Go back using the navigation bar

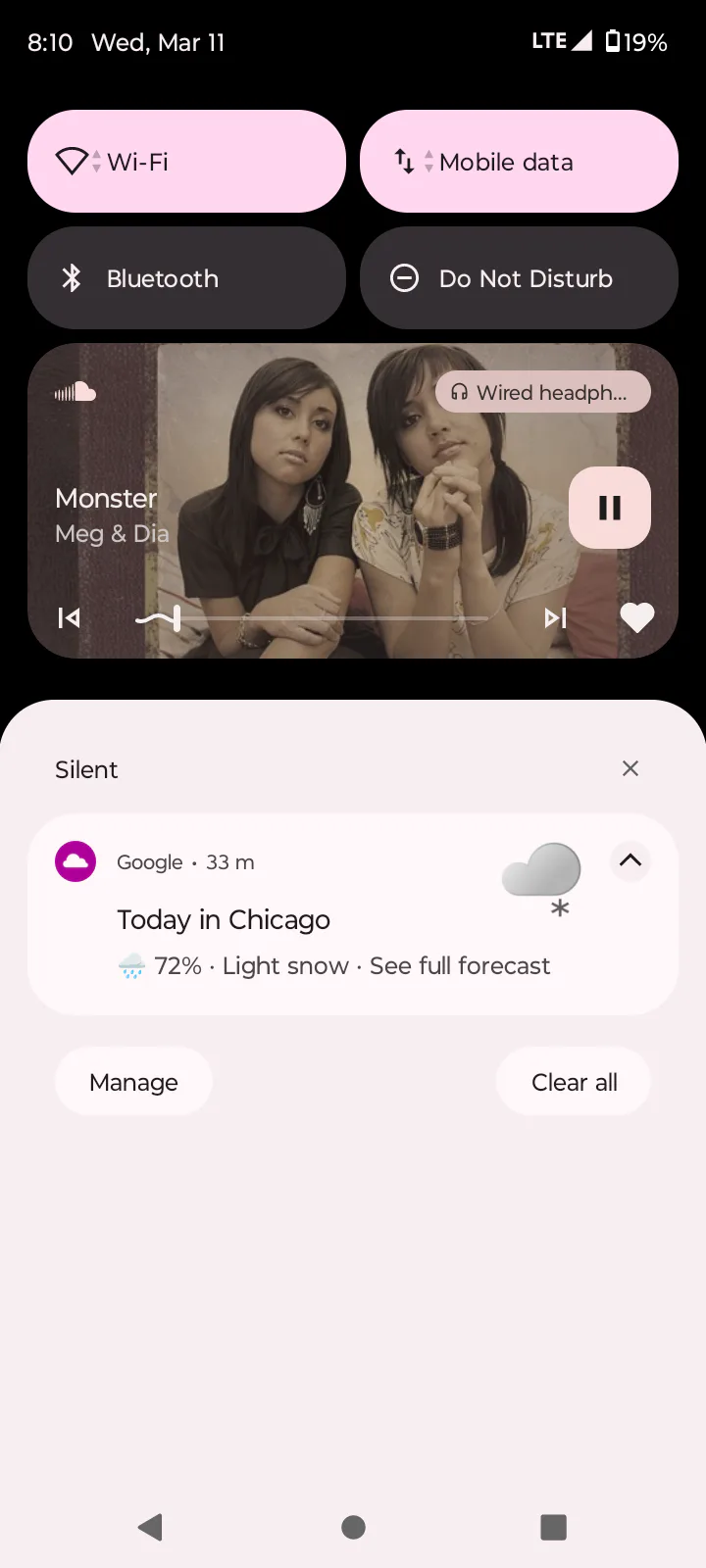150,1527
